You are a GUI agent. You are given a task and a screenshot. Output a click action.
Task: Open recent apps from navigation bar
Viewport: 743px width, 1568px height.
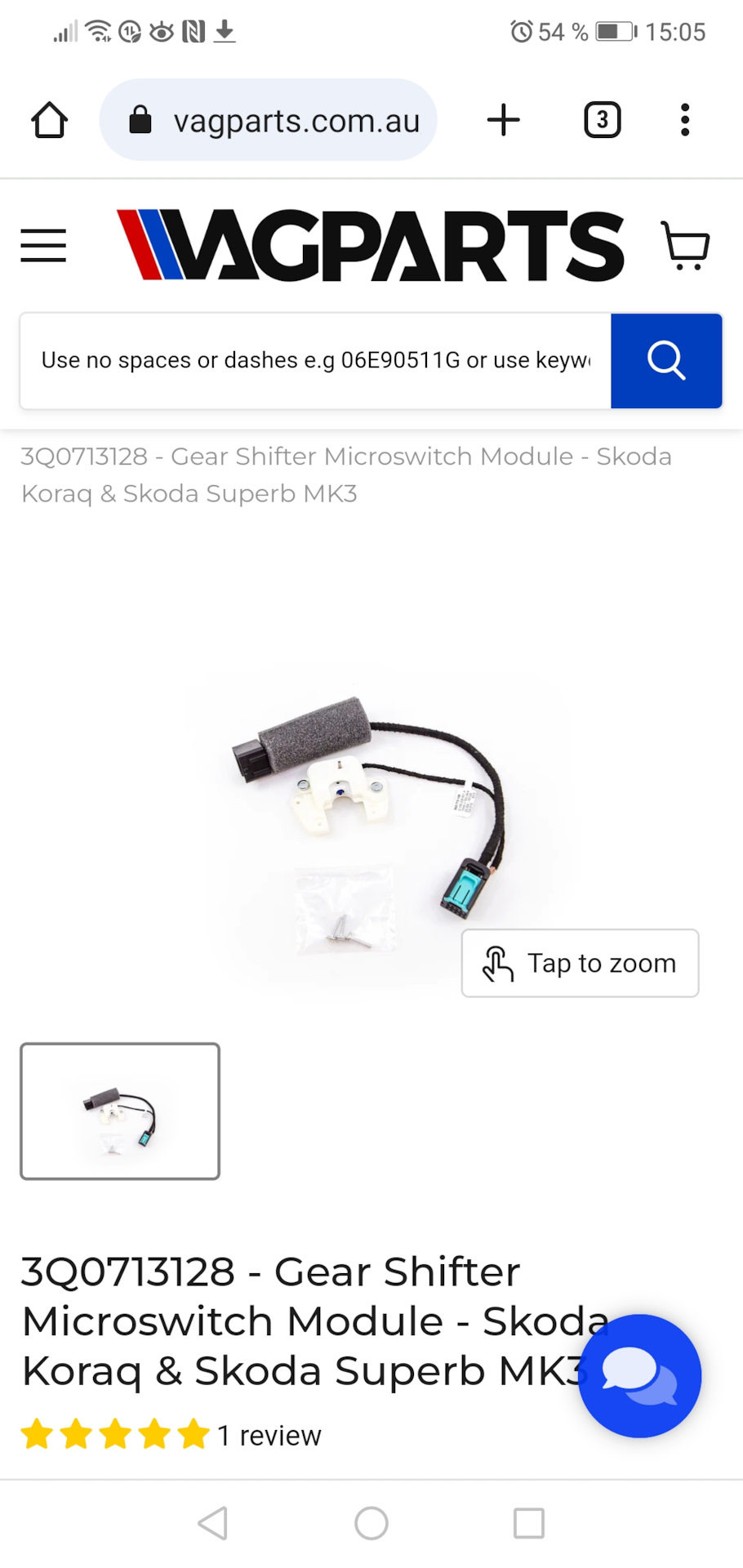pos(528,1523)
